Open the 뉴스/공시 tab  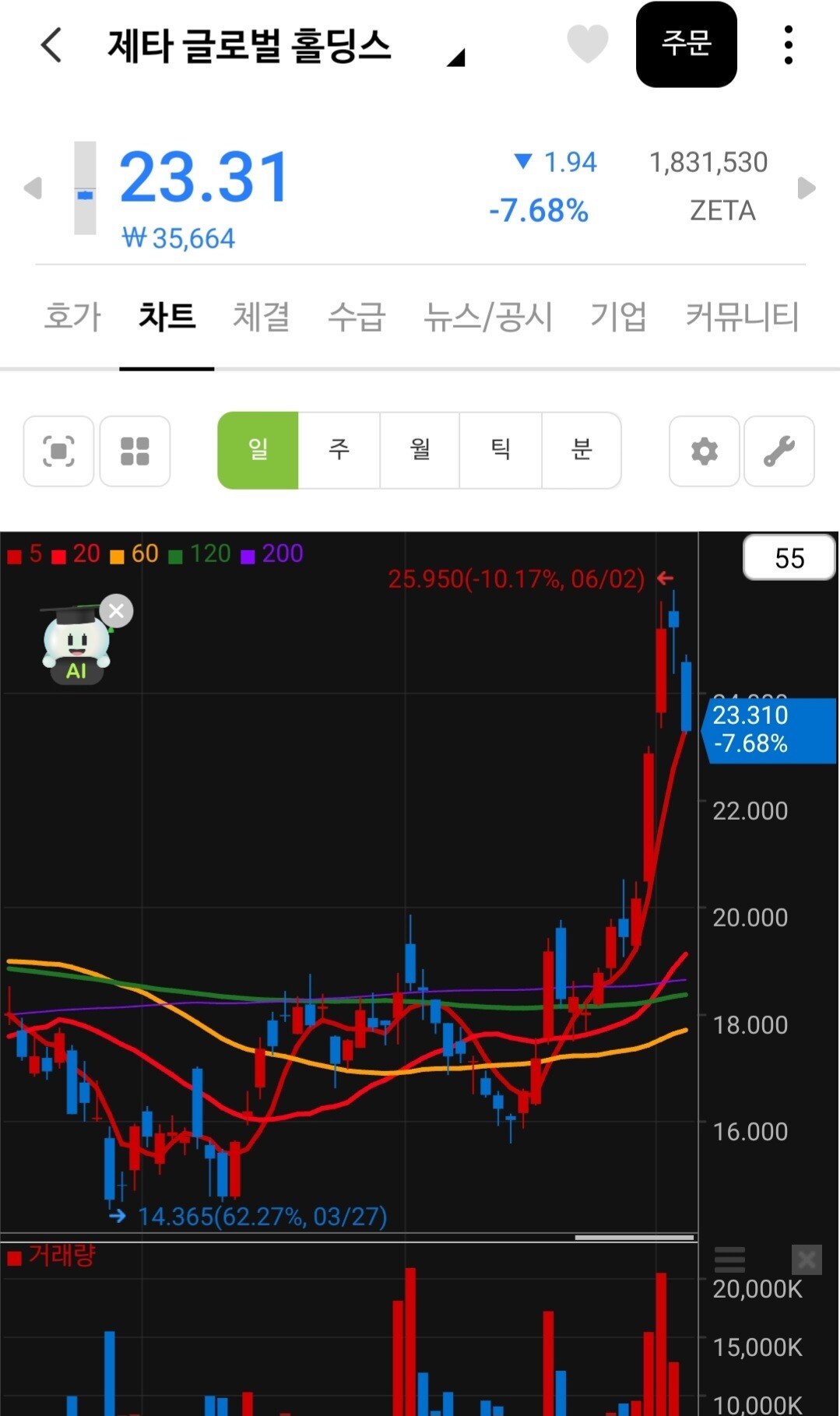point(488,317)
